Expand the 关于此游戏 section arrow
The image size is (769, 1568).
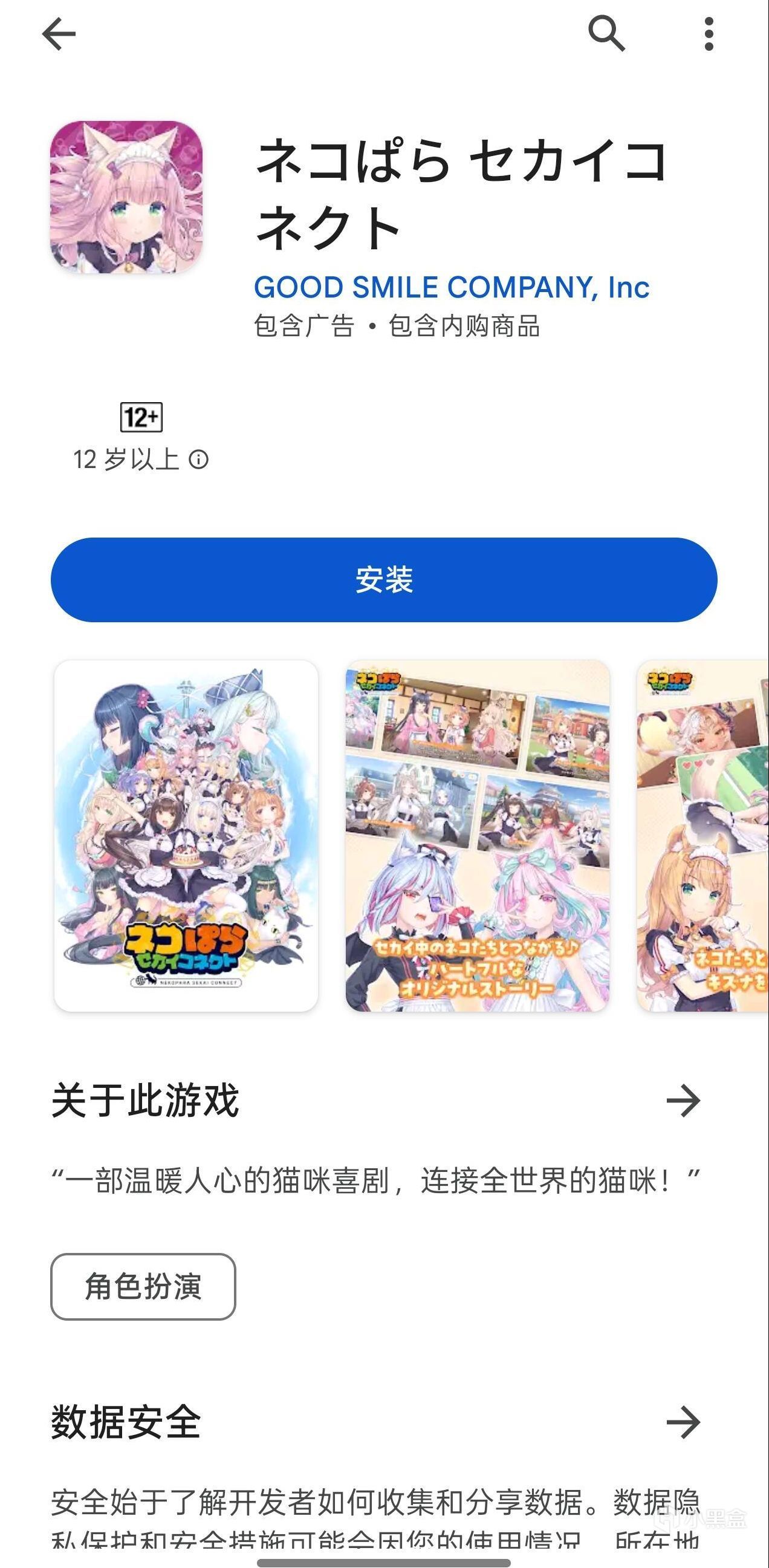click(x=683, y=1101)
